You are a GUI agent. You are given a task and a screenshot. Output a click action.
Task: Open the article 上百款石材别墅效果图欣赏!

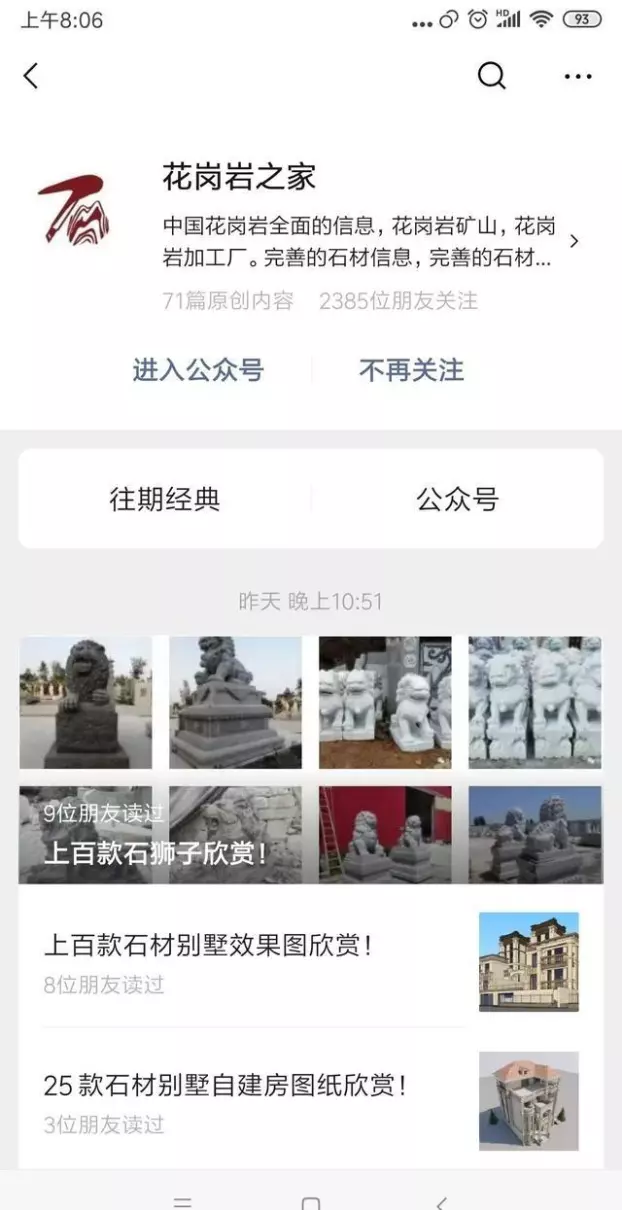(x=311, y=961)
